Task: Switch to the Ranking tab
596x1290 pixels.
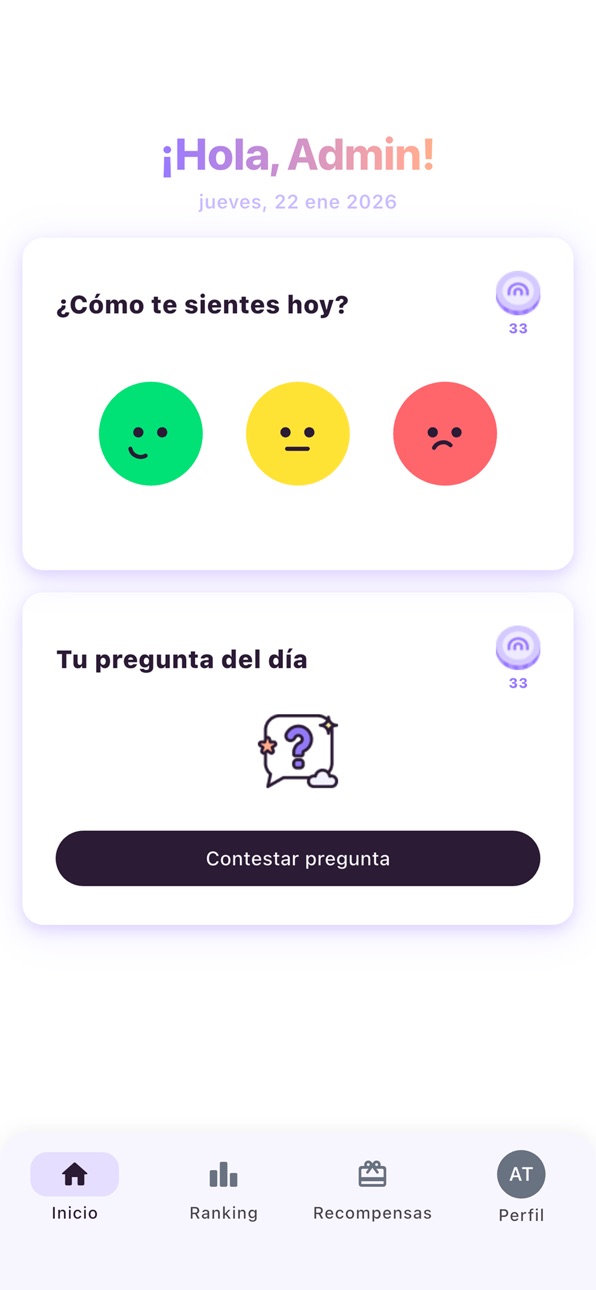Action: coord(224,1190)
